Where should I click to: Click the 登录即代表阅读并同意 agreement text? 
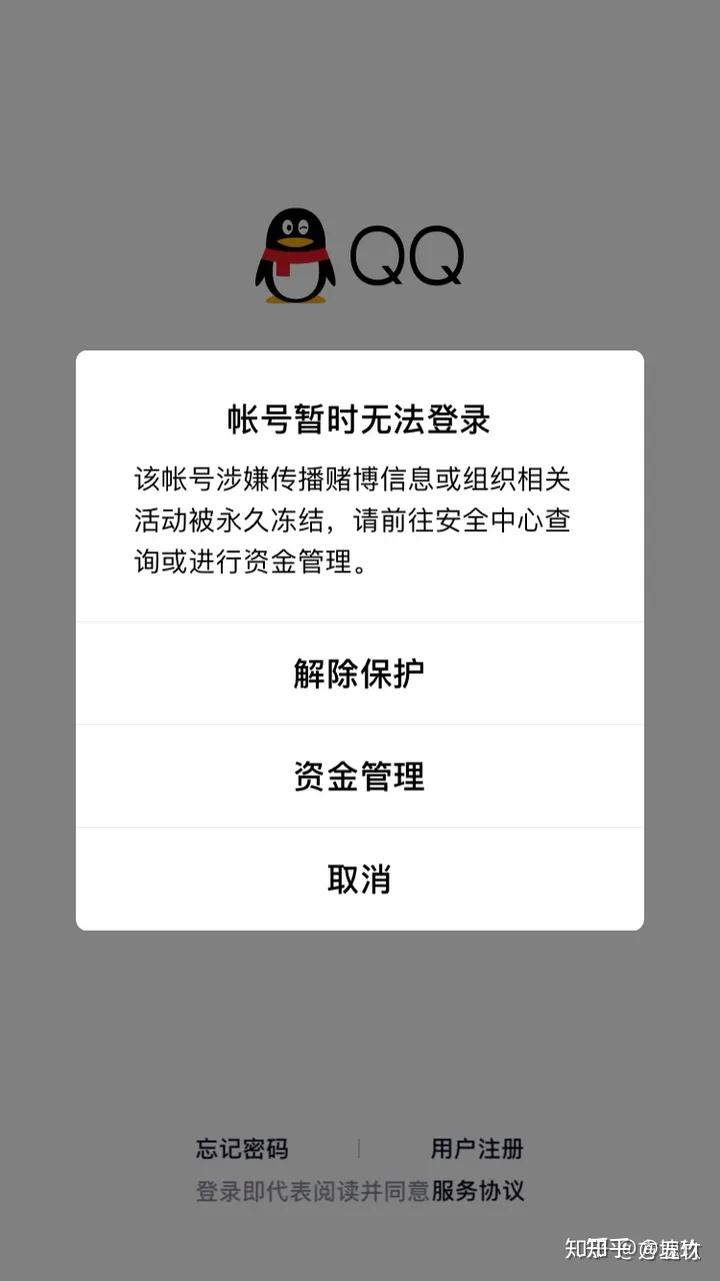coord(308,1192)
